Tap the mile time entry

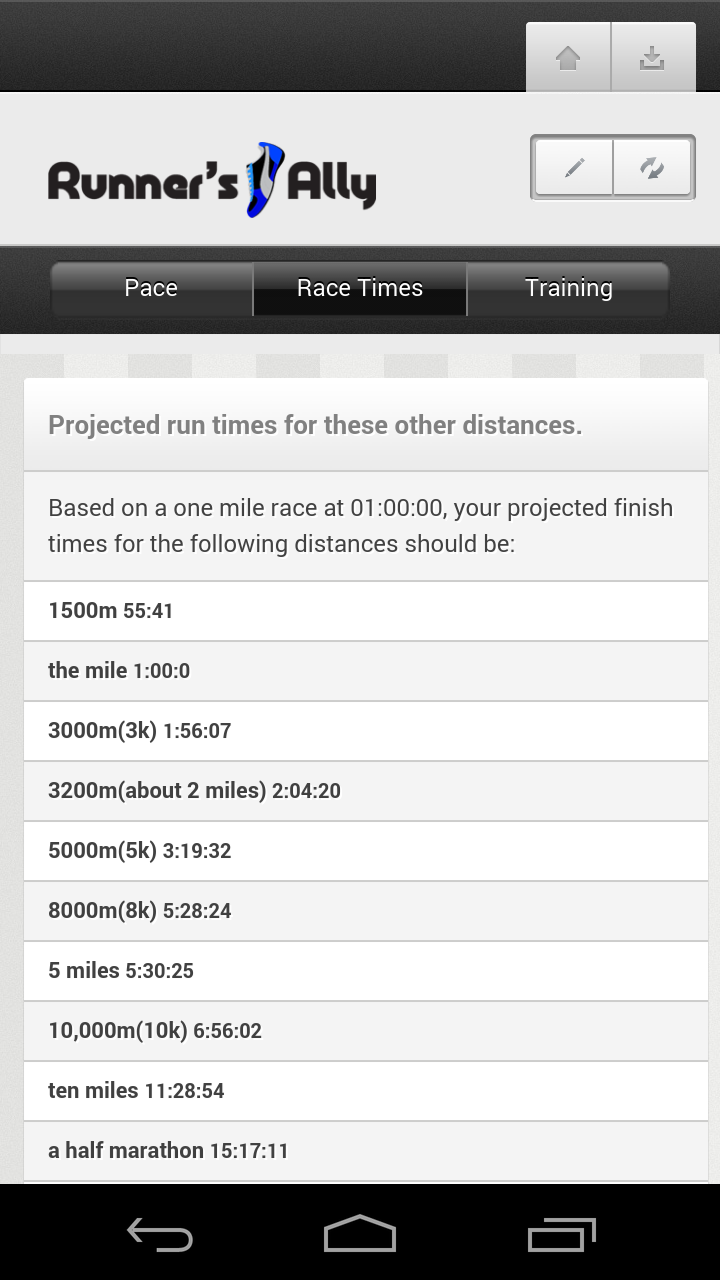pos(360,670)
